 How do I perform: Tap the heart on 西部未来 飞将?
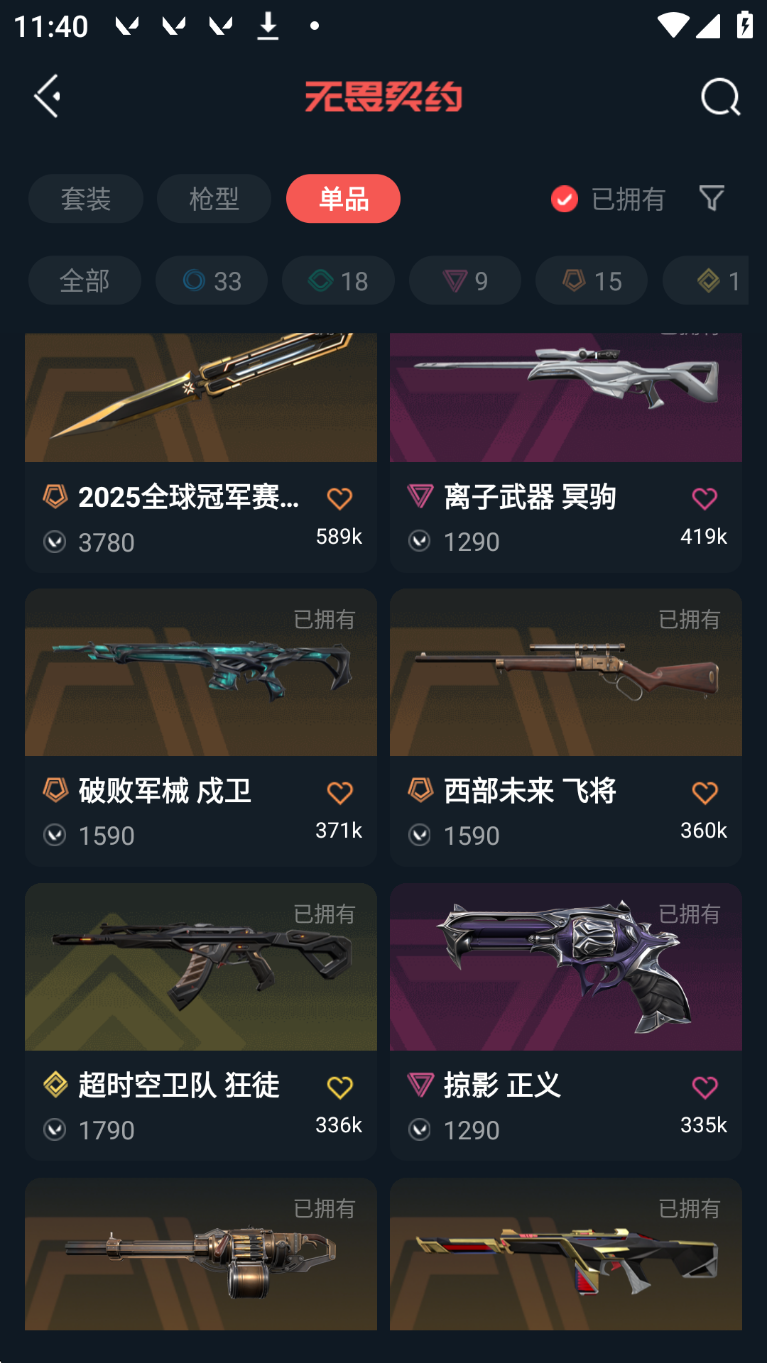(x=705, y=793)
